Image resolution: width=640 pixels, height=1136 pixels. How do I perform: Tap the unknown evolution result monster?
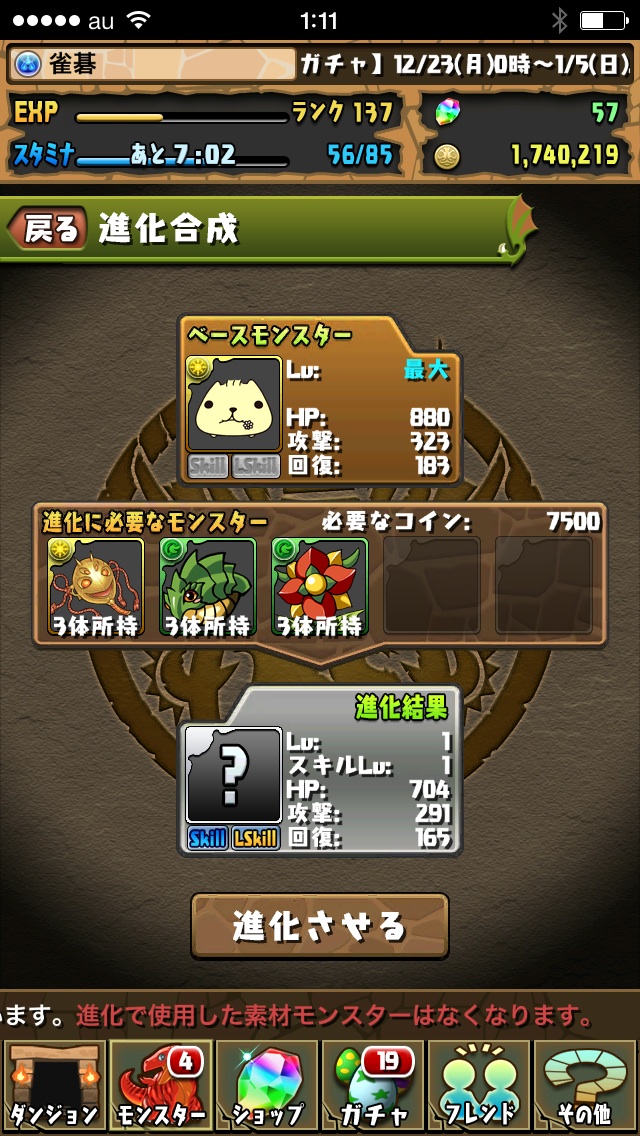pyautogui.click(x=233, y=775)
